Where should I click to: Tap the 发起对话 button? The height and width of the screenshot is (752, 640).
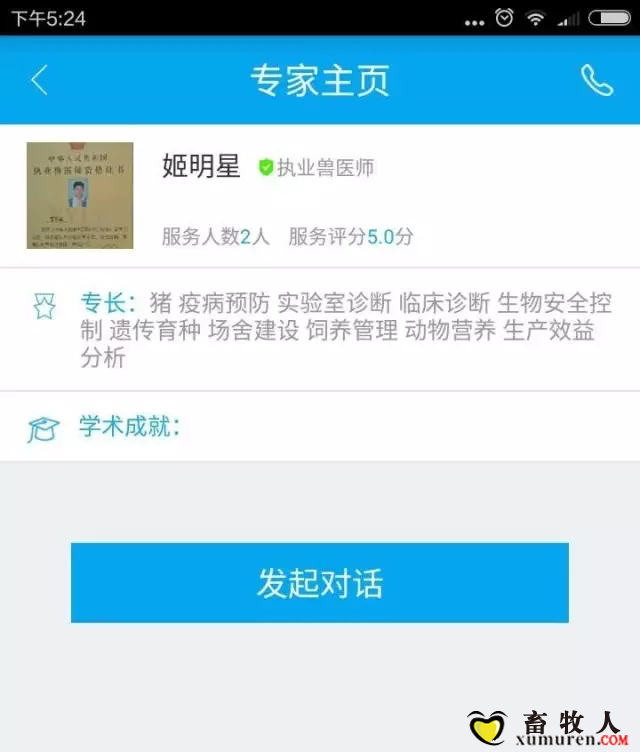(x=319, y=583)
